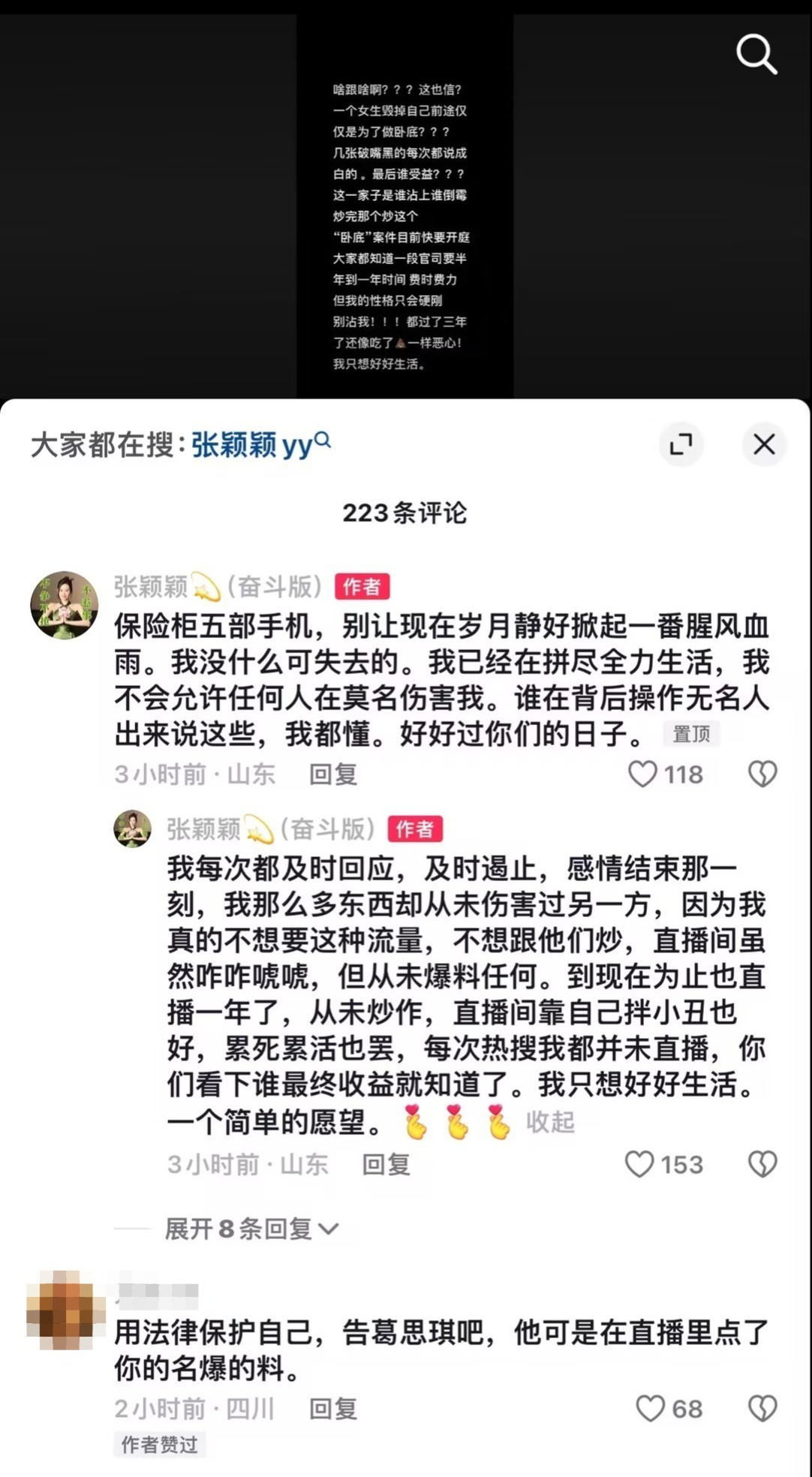The width and height of the screenshot is (812, 1477).
Task: Dislike the author's reply with 153 likes
Action: [762, 1164]
